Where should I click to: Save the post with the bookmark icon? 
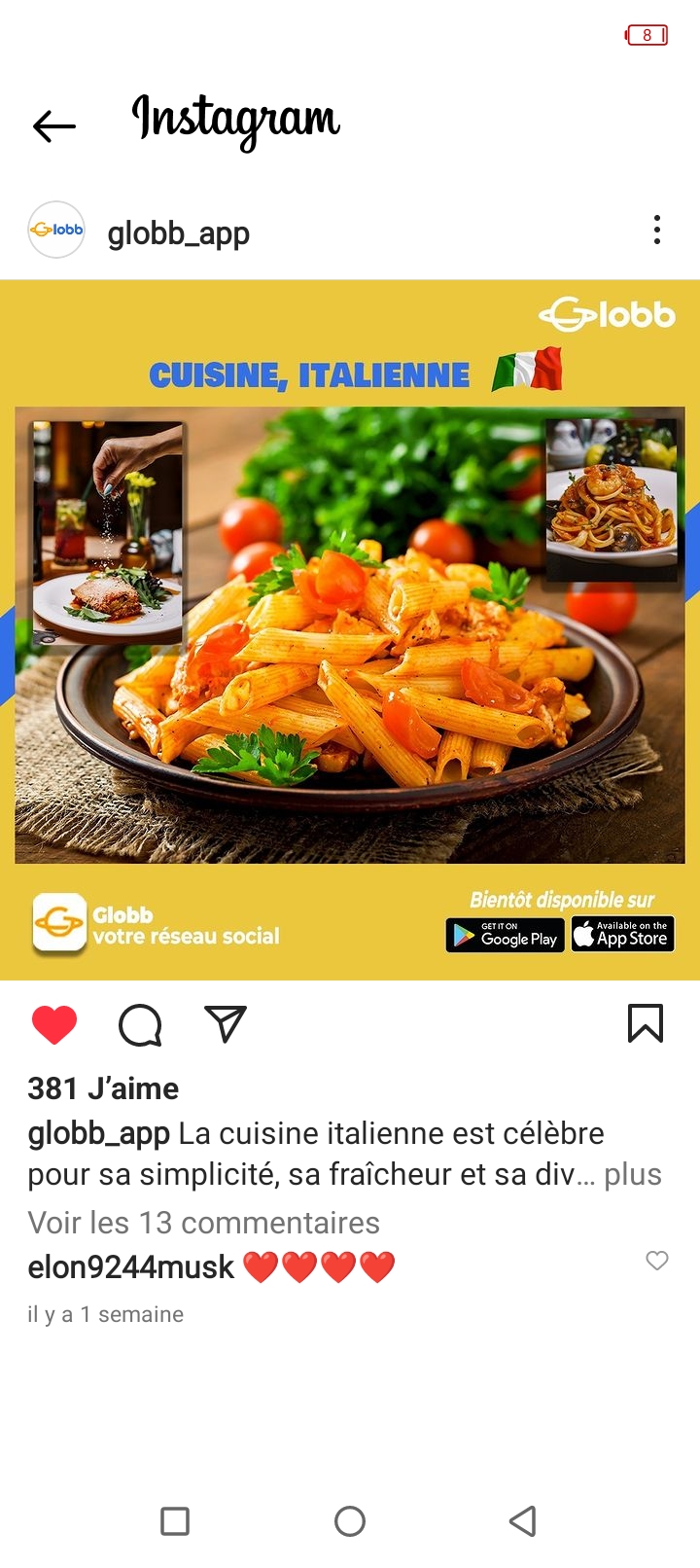(x=646, y=1024)
